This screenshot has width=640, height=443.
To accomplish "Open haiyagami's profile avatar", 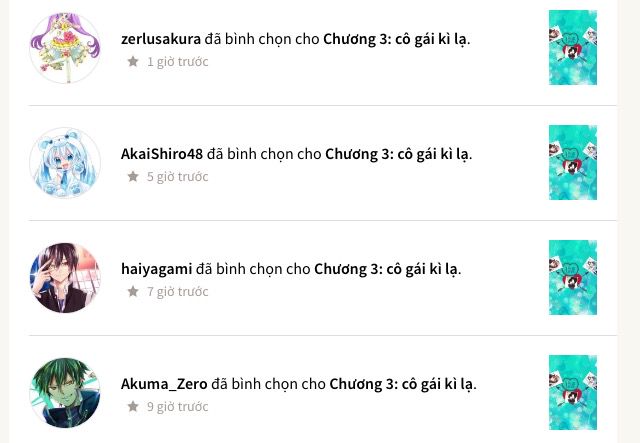I will point(65,278).
